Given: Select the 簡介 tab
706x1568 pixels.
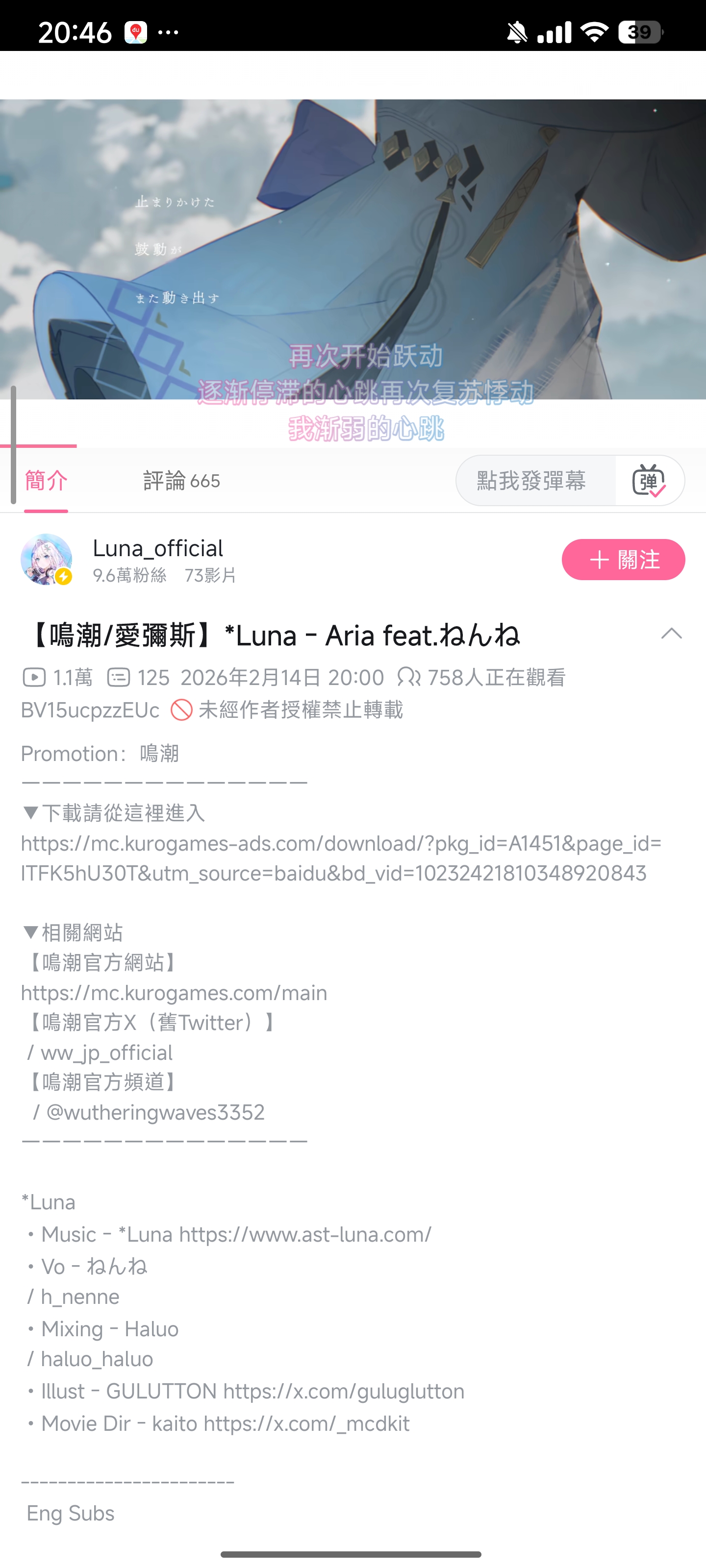Looking at the screenshot, I should pos(46,481).
